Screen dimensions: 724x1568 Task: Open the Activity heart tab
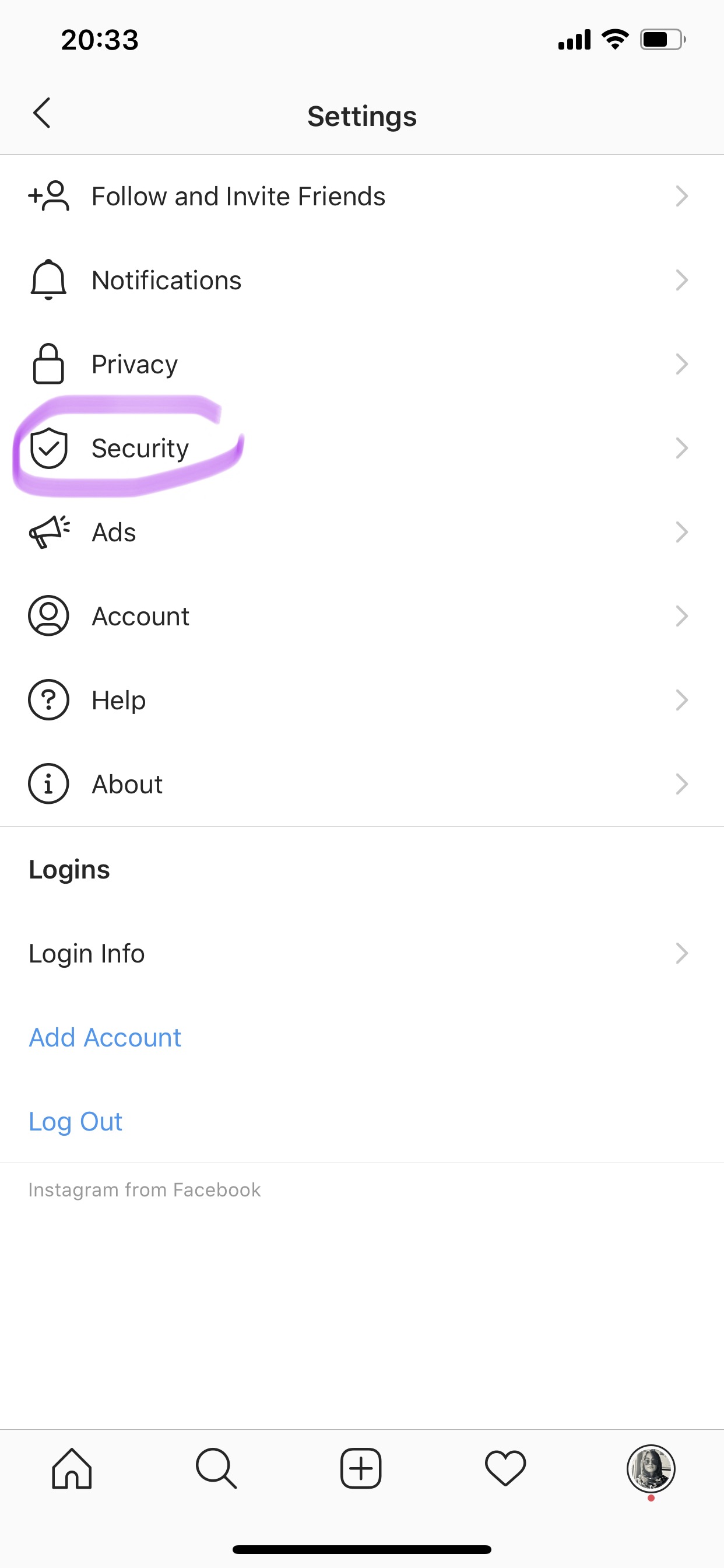point(505,1469)
